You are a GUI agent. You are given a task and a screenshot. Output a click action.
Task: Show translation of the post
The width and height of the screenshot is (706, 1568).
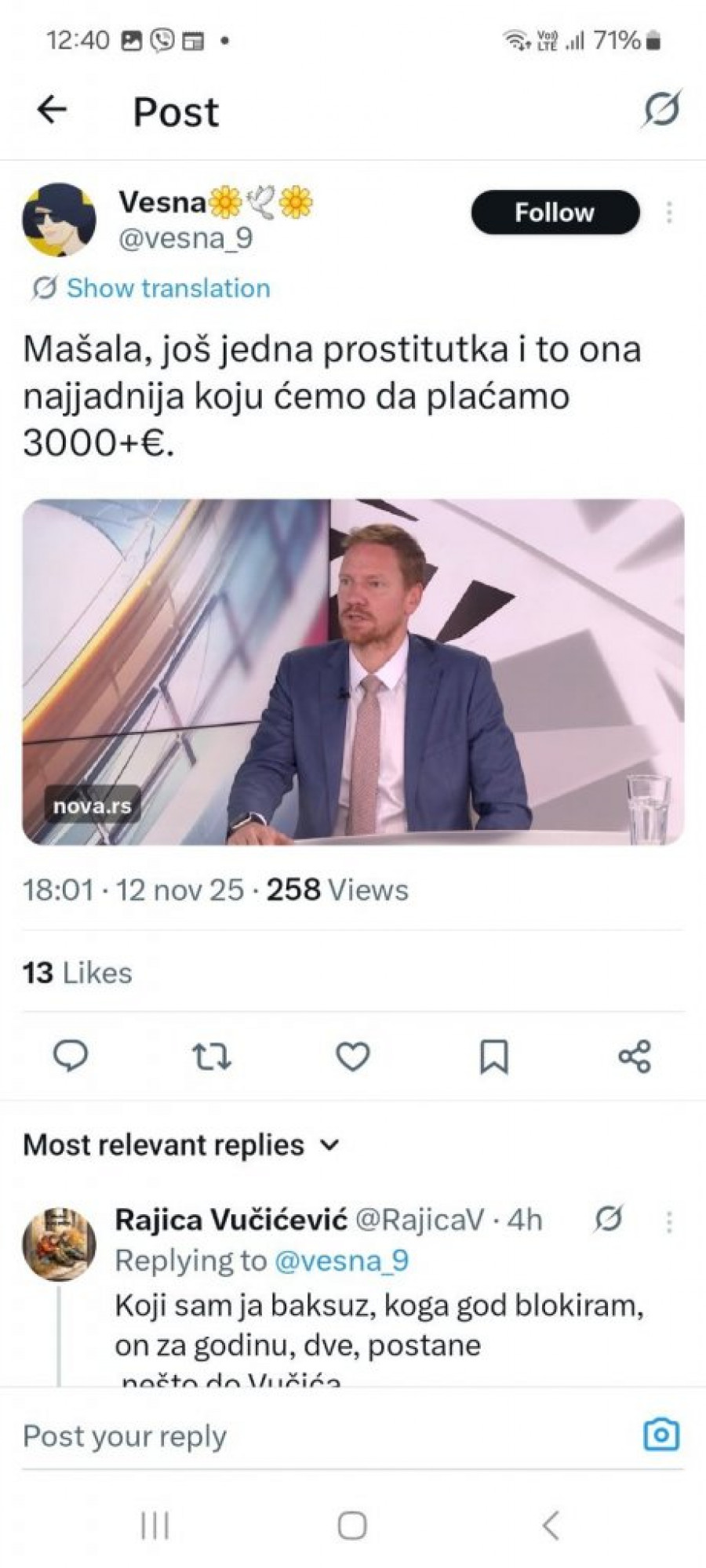[x=167, y=288]
